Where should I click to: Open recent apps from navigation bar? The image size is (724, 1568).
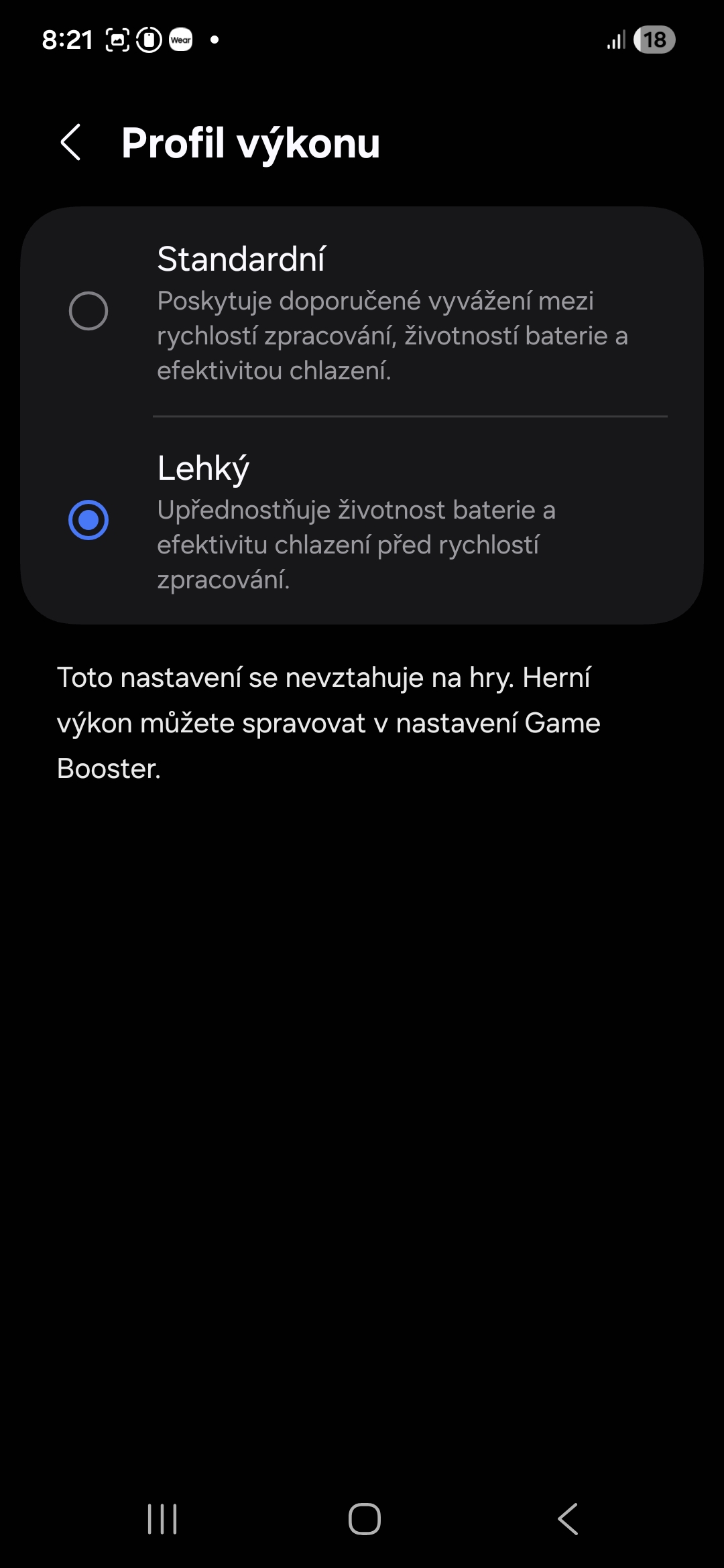162,1518
